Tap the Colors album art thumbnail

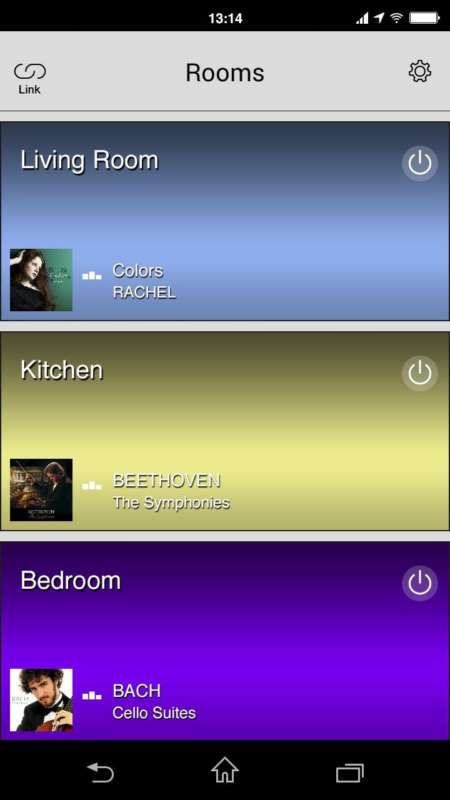pos(41,280)
